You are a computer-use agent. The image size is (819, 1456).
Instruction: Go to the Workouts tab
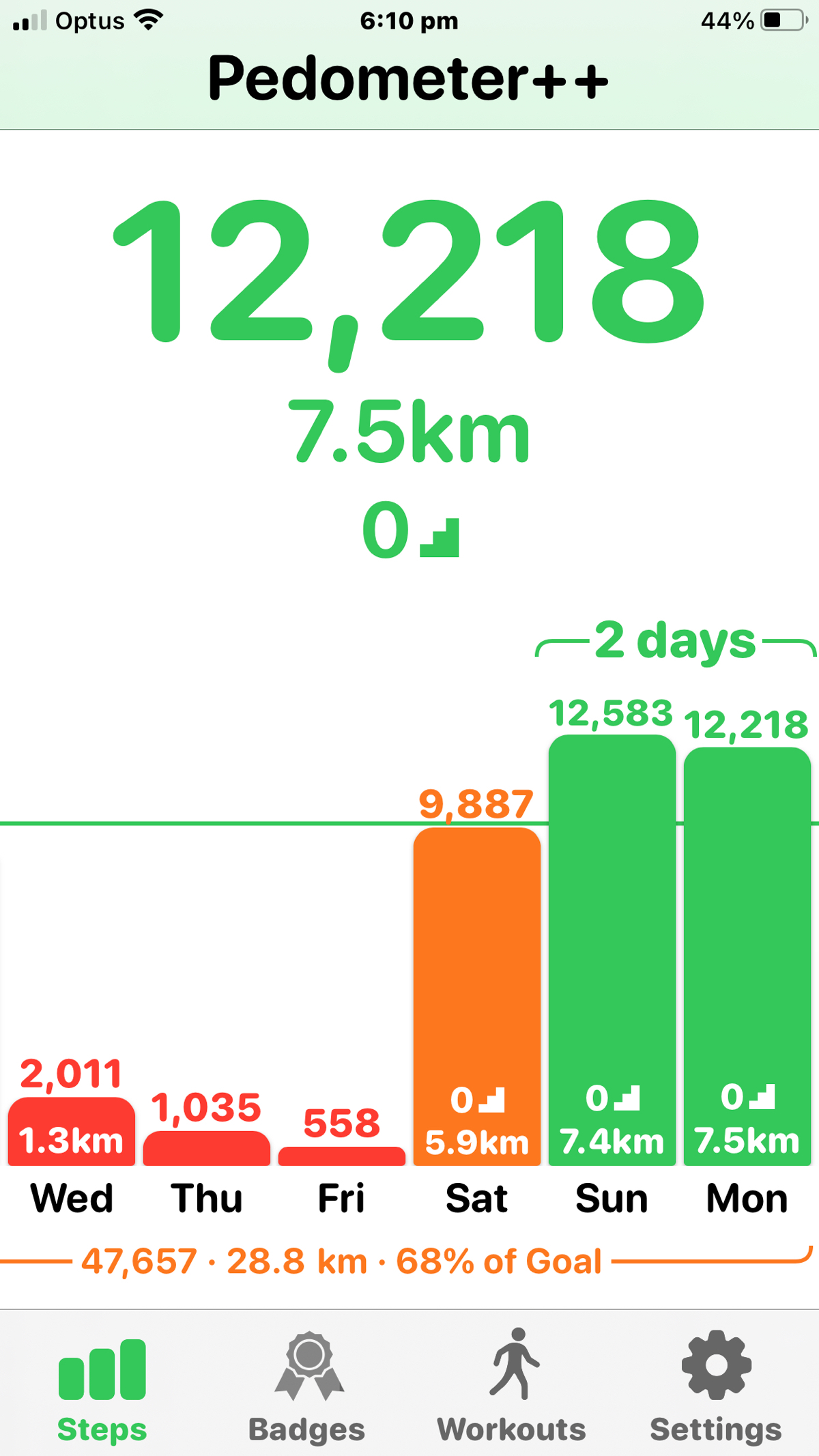[512, 1386]
